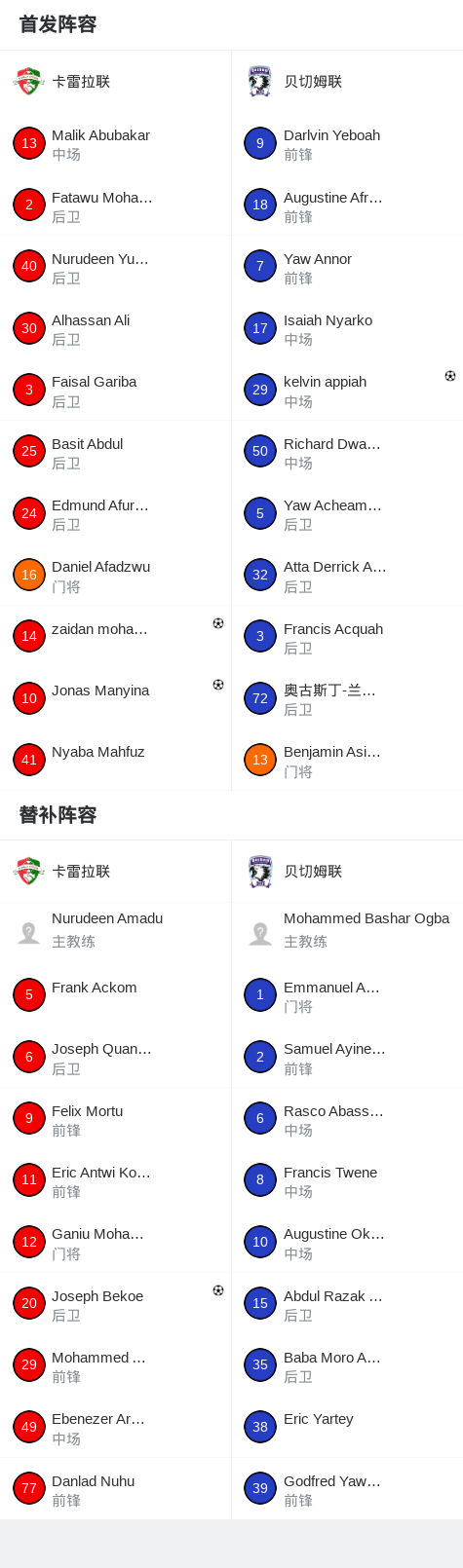View kelvin appiah's player details
Image resolution: width=463 pixels, height=1568 pixels.
347,391
